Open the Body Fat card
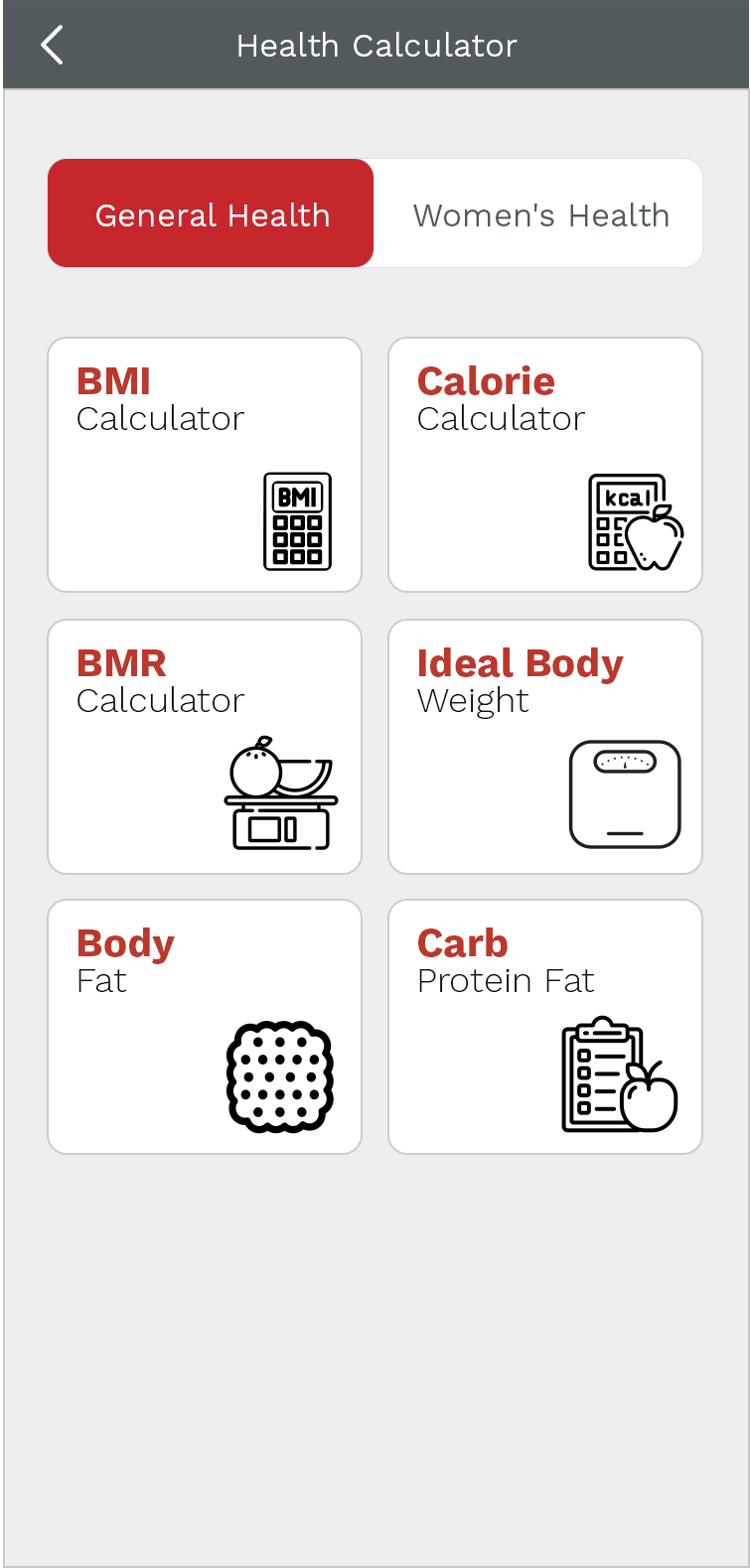750x1568 pixels. (205, 1027)
